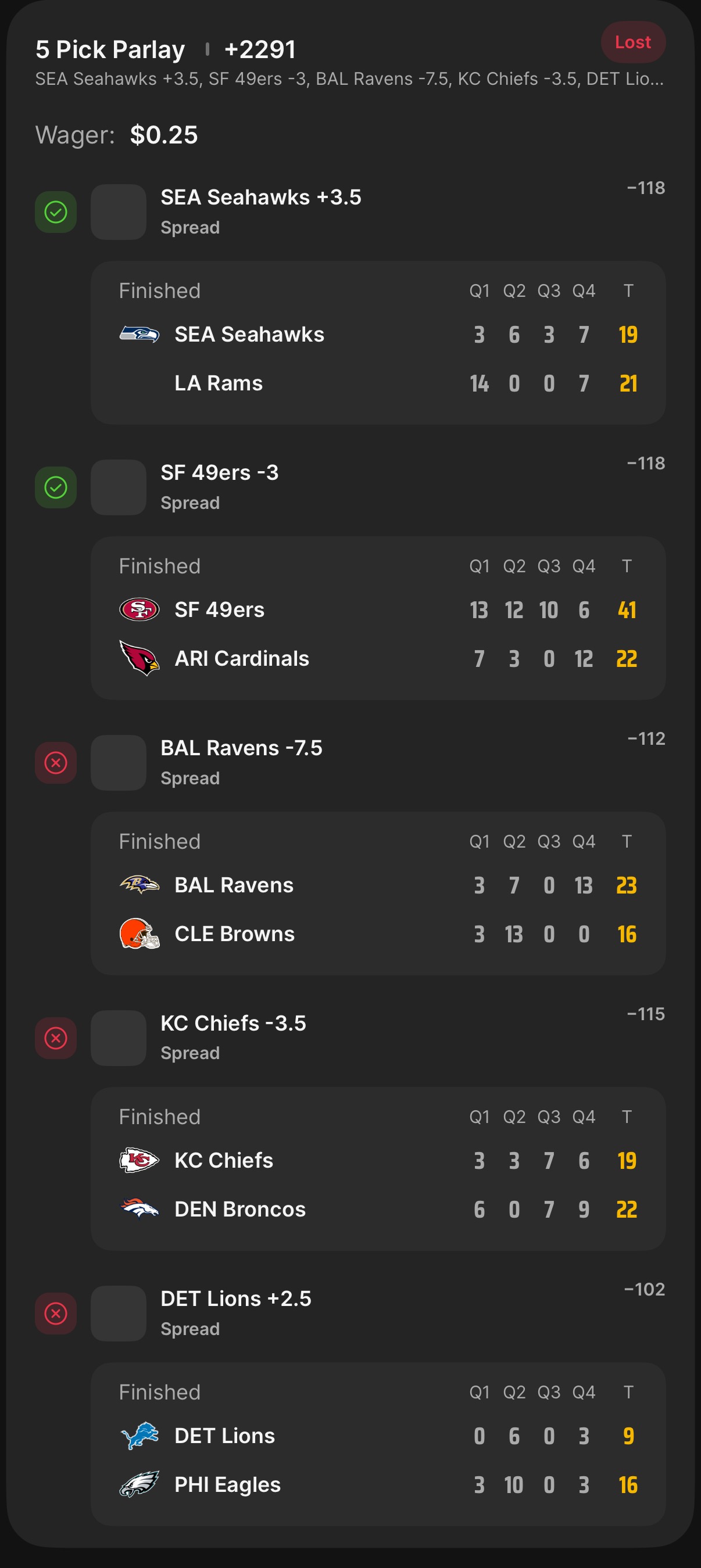Image resolution: width=701 pixels, height=1568 pixels.
Task: Open the SEA Seahawks vs LA Rams game card
Action: click(378, 343)
